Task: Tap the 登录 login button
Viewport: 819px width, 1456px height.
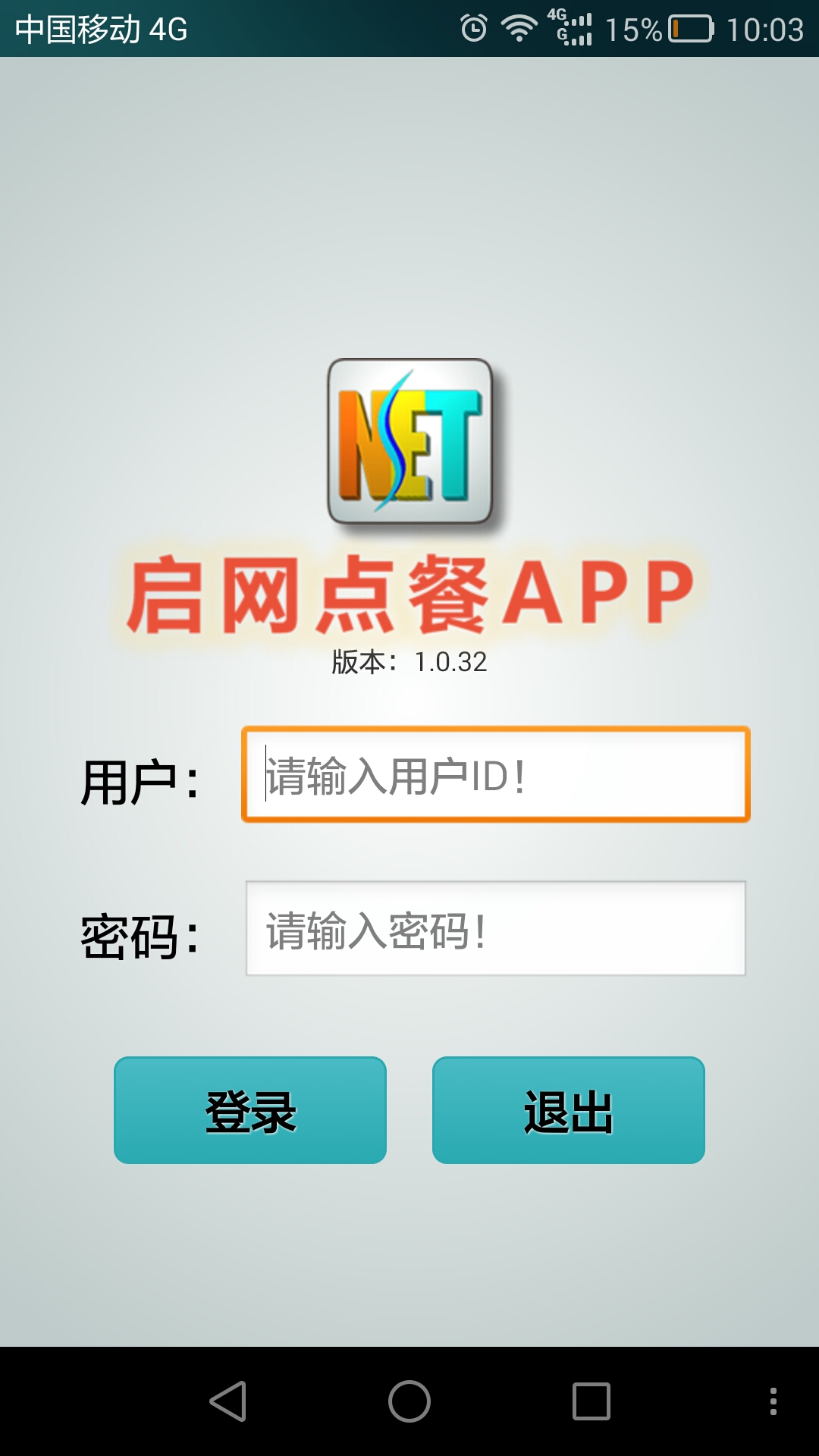Action: coord(250,1110)
